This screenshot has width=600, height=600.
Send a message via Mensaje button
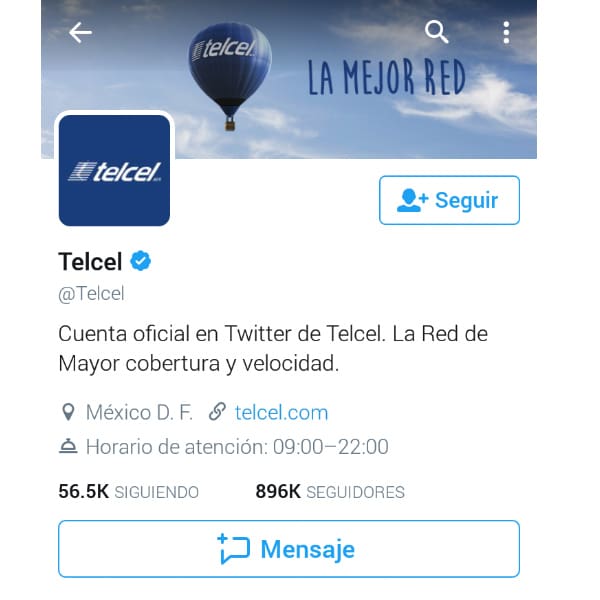(x=289, y=549)
